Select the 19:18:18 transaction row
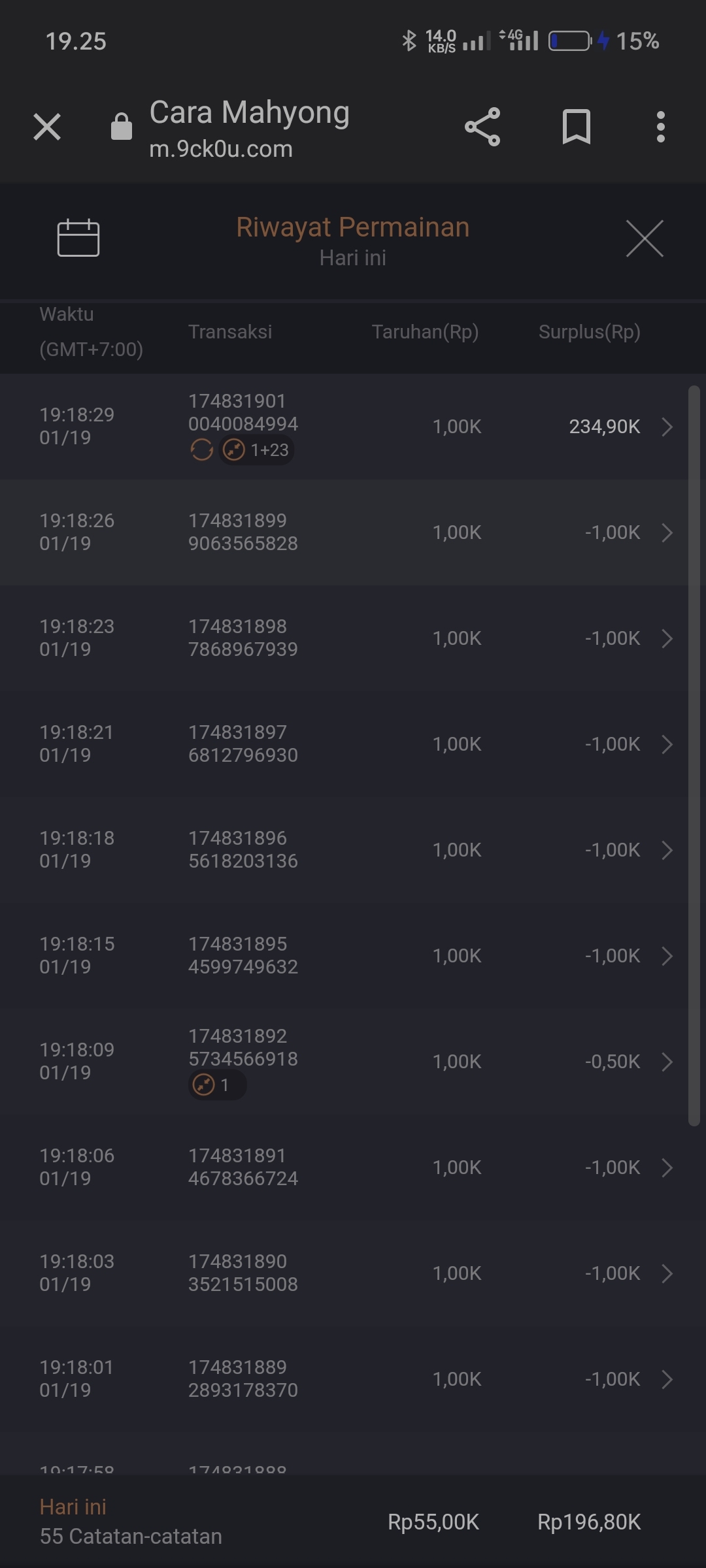The image size is (706, 1568). [x=353, y=850]
